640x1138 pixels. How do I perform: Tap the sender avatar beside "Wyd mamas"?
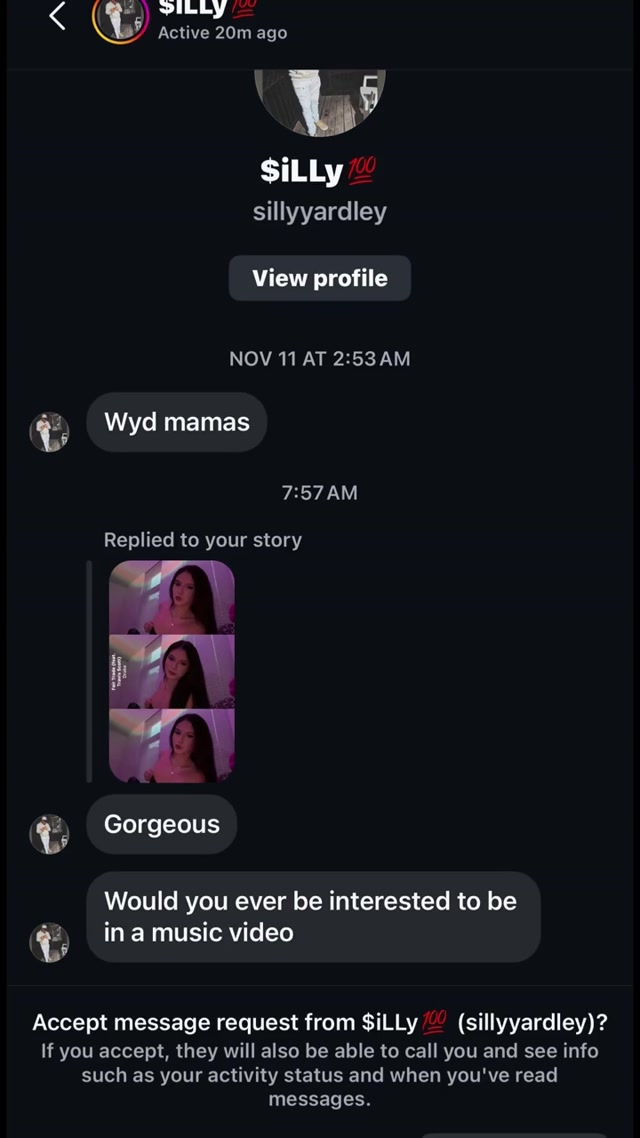tap(49, 431)
